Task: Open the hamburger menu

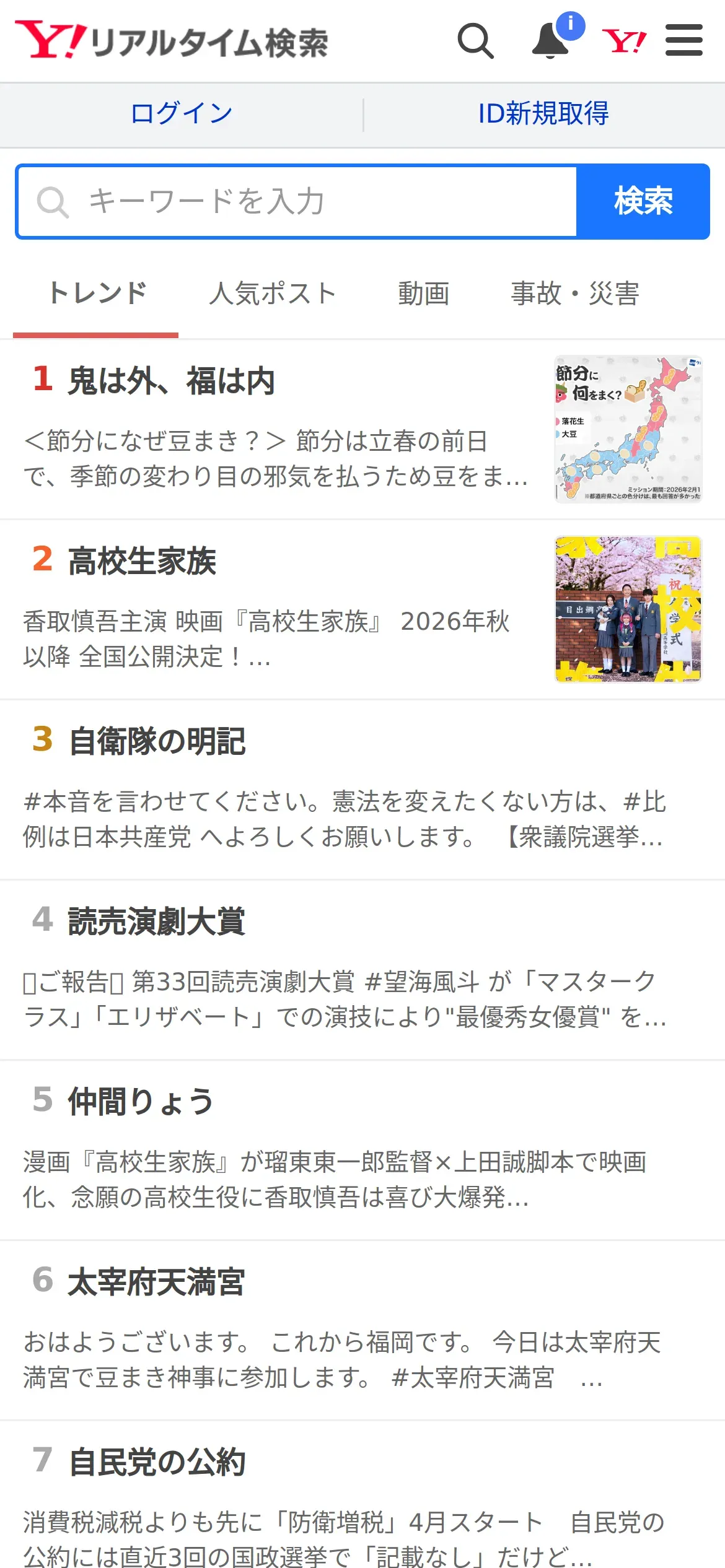Action: [683, 41]
